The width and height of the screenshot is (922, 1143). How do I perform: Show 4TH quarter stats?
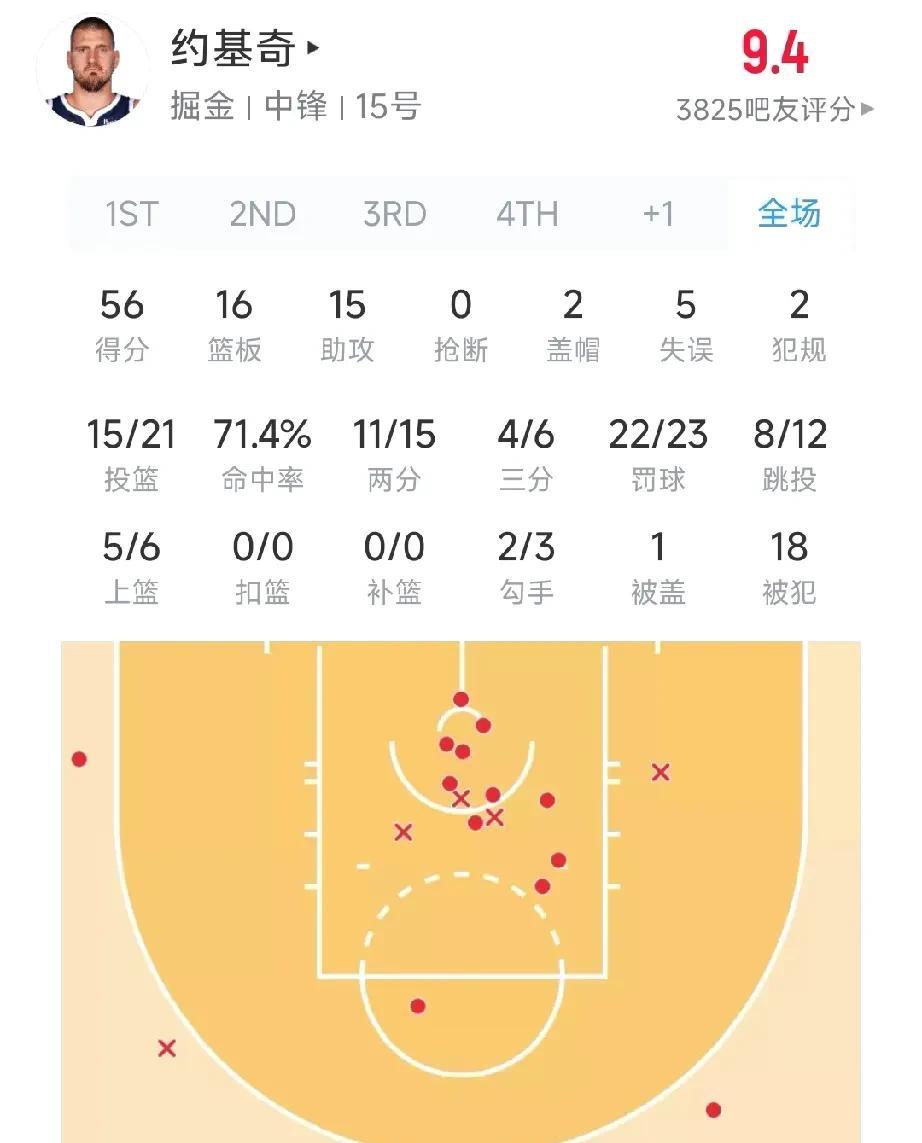(x=527, y=214)
